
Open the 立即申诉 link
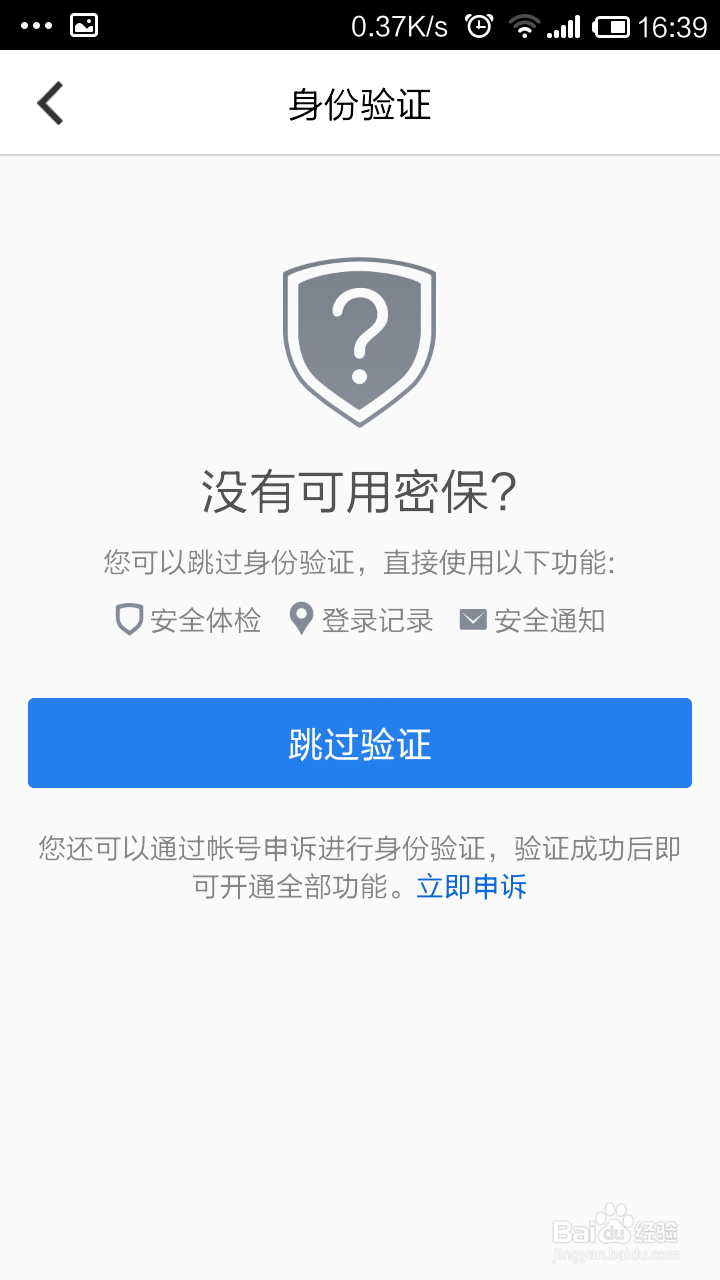(x=471, y=886)
